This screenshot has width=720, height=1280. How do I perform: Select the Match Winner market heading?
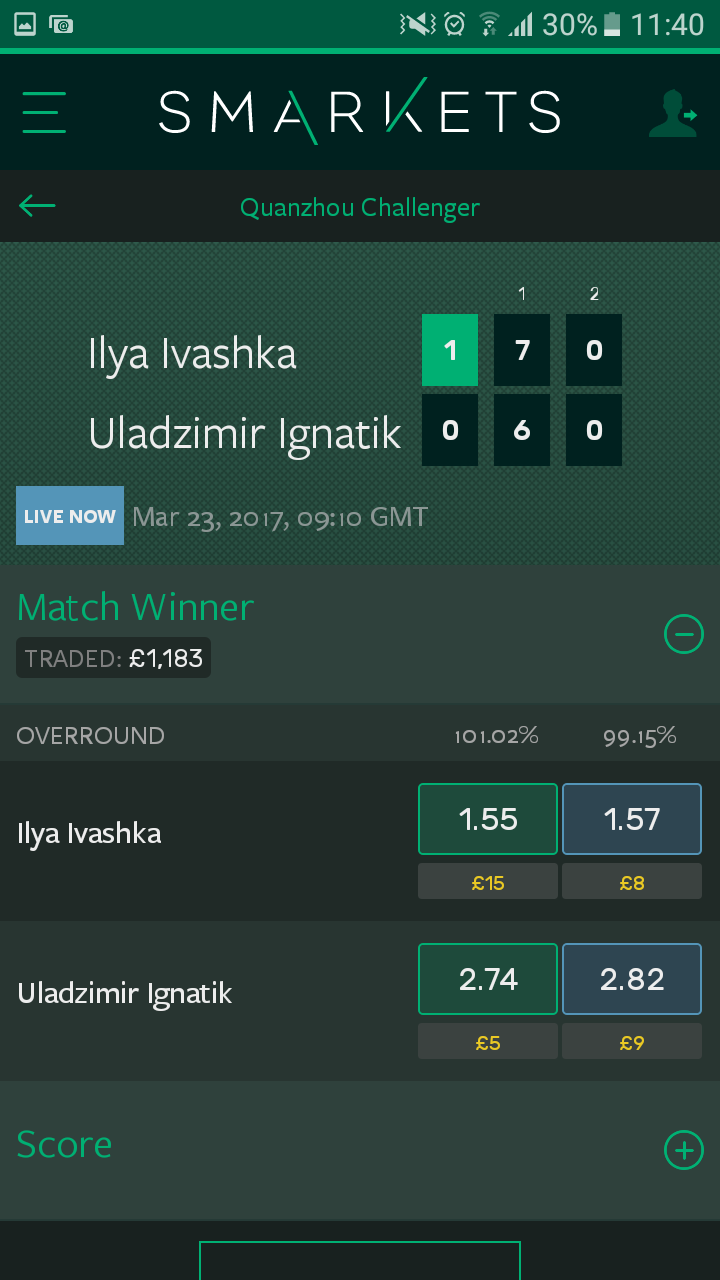pos(134,607)
